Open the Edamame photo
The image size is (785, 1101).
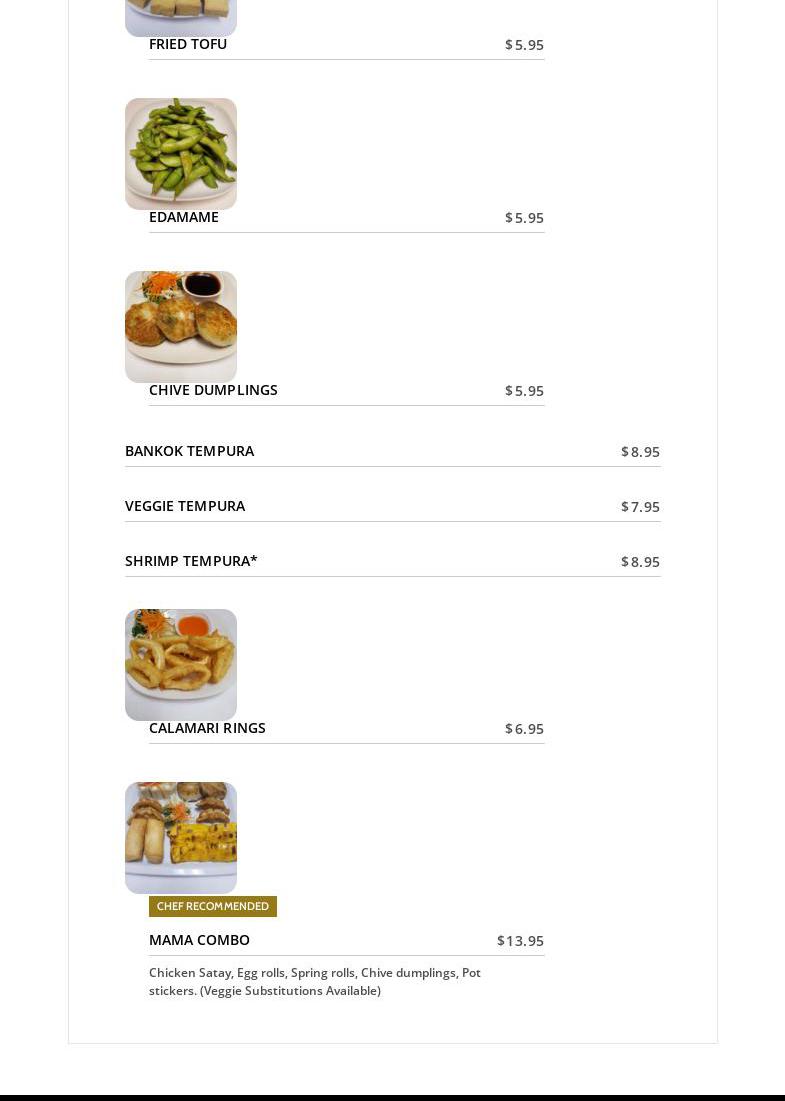point(181,154)
